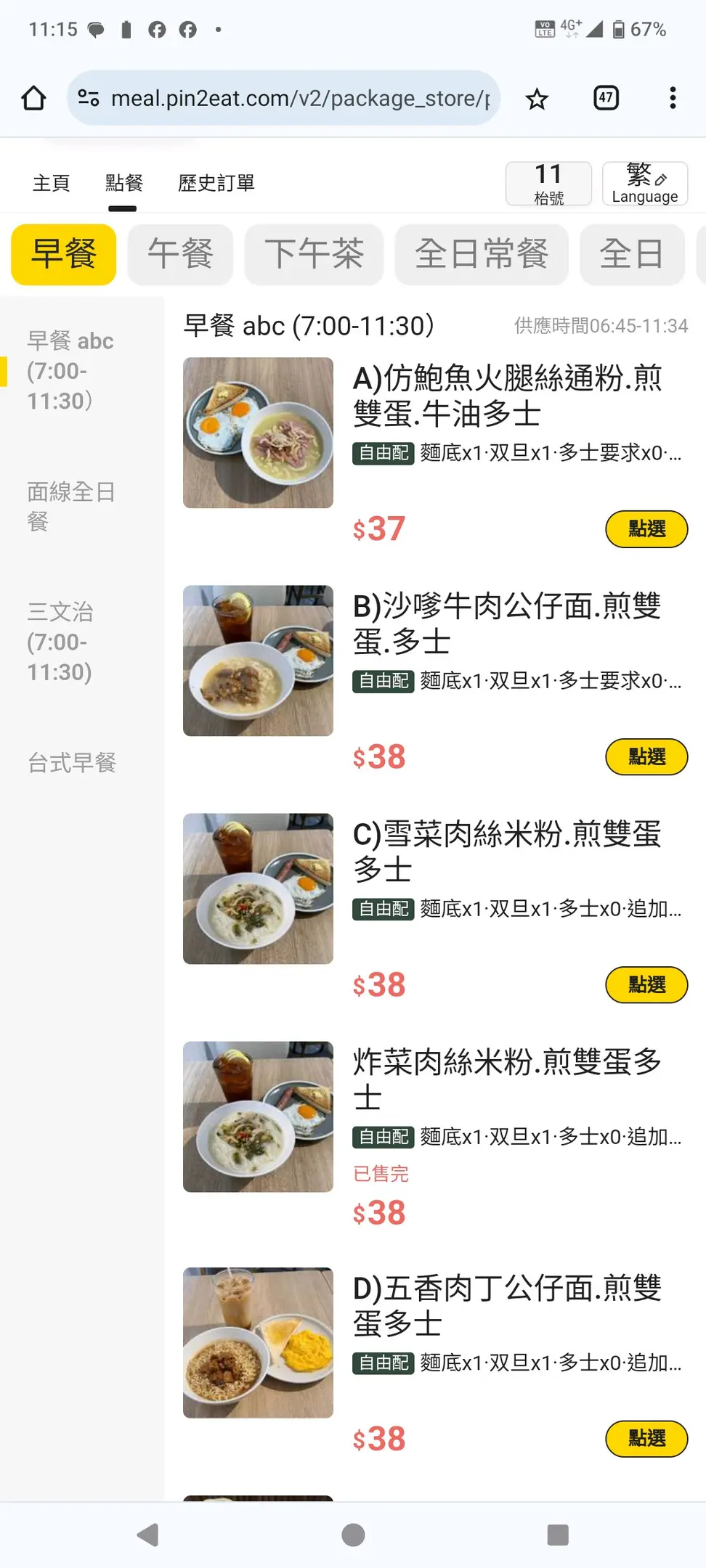Screen dimensions: 706x1568
Task: Switch to the 全日常餐 category
Action: [x=482, y=254]
